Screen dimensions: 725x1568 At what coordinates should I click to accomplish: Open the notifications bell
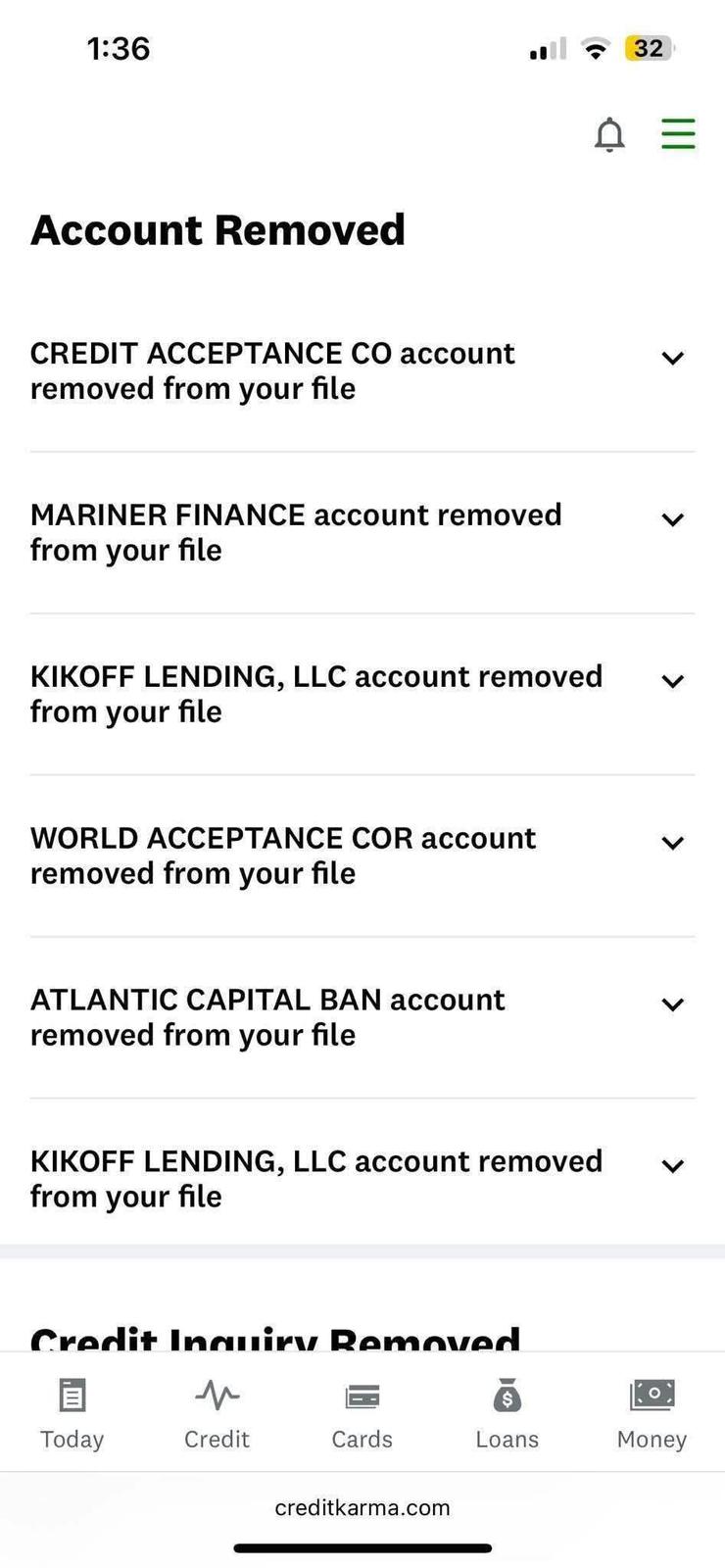pyautogui.click(x=609, y=134)
